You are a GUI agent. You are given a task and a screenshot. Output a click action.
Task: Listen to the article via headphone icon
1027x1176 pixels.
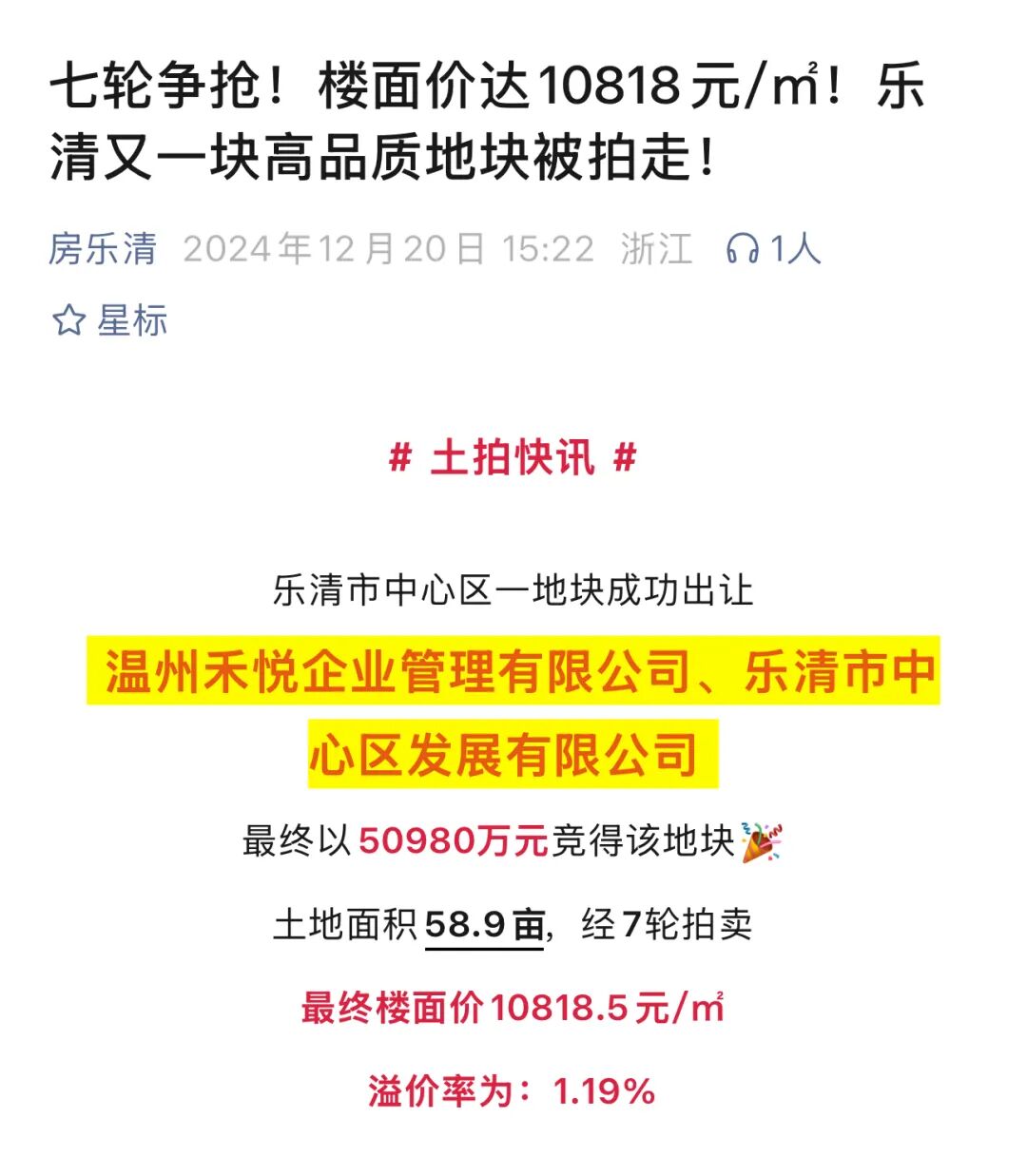point(743,249)
